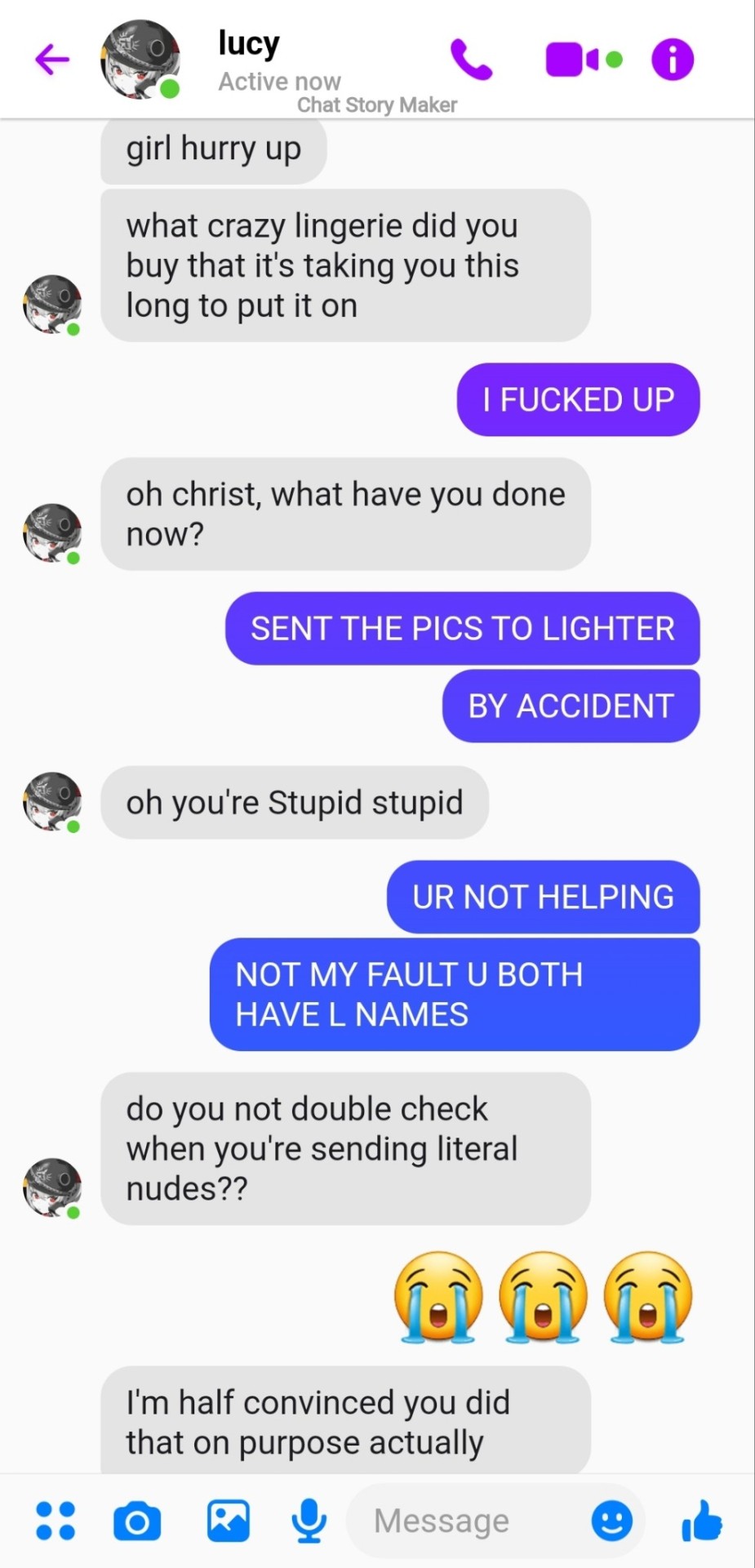Start a video call with lucy
This screenshot has width=755, height=1568.
573,60
